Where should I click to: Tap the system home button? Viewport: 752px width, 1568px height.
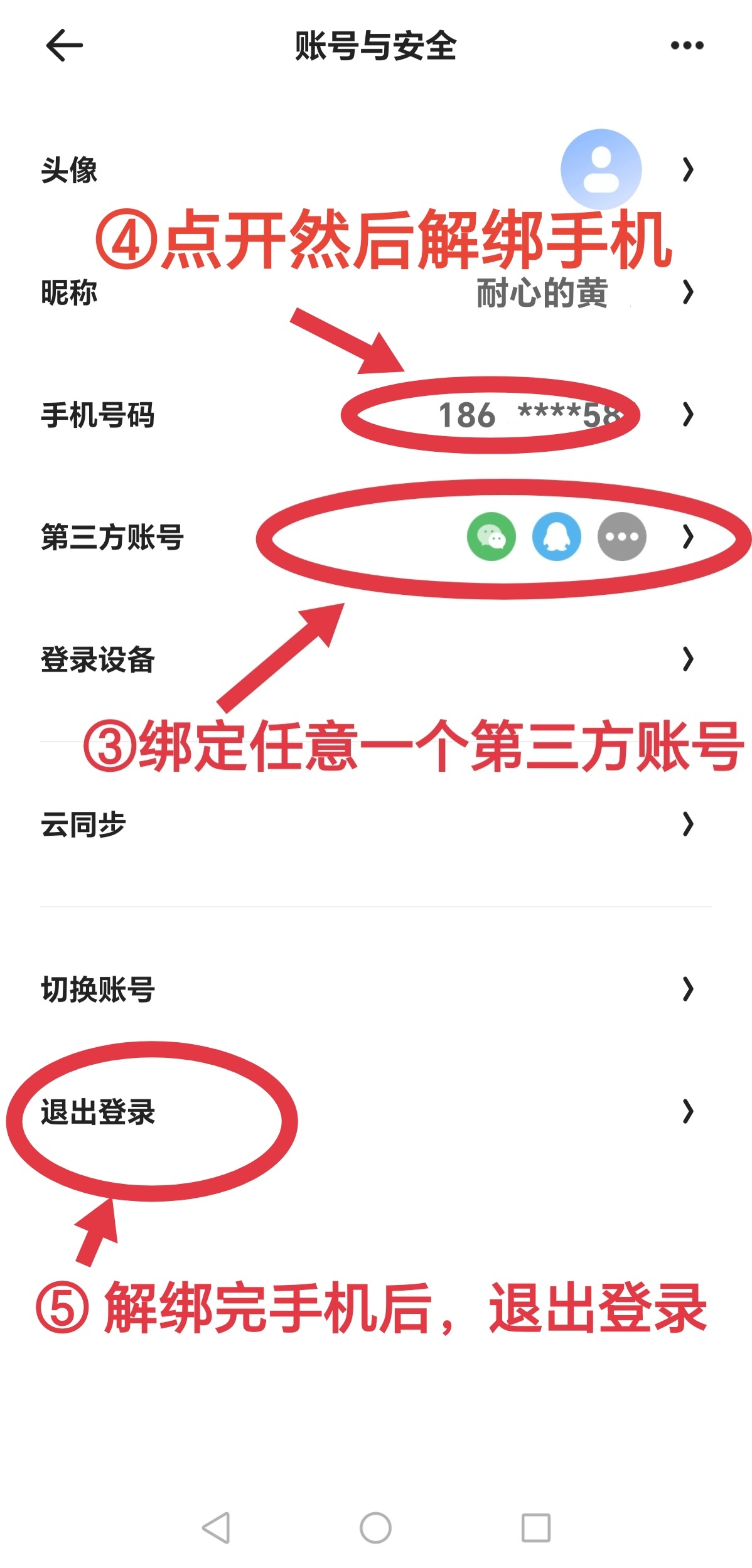coord(375,1527)
